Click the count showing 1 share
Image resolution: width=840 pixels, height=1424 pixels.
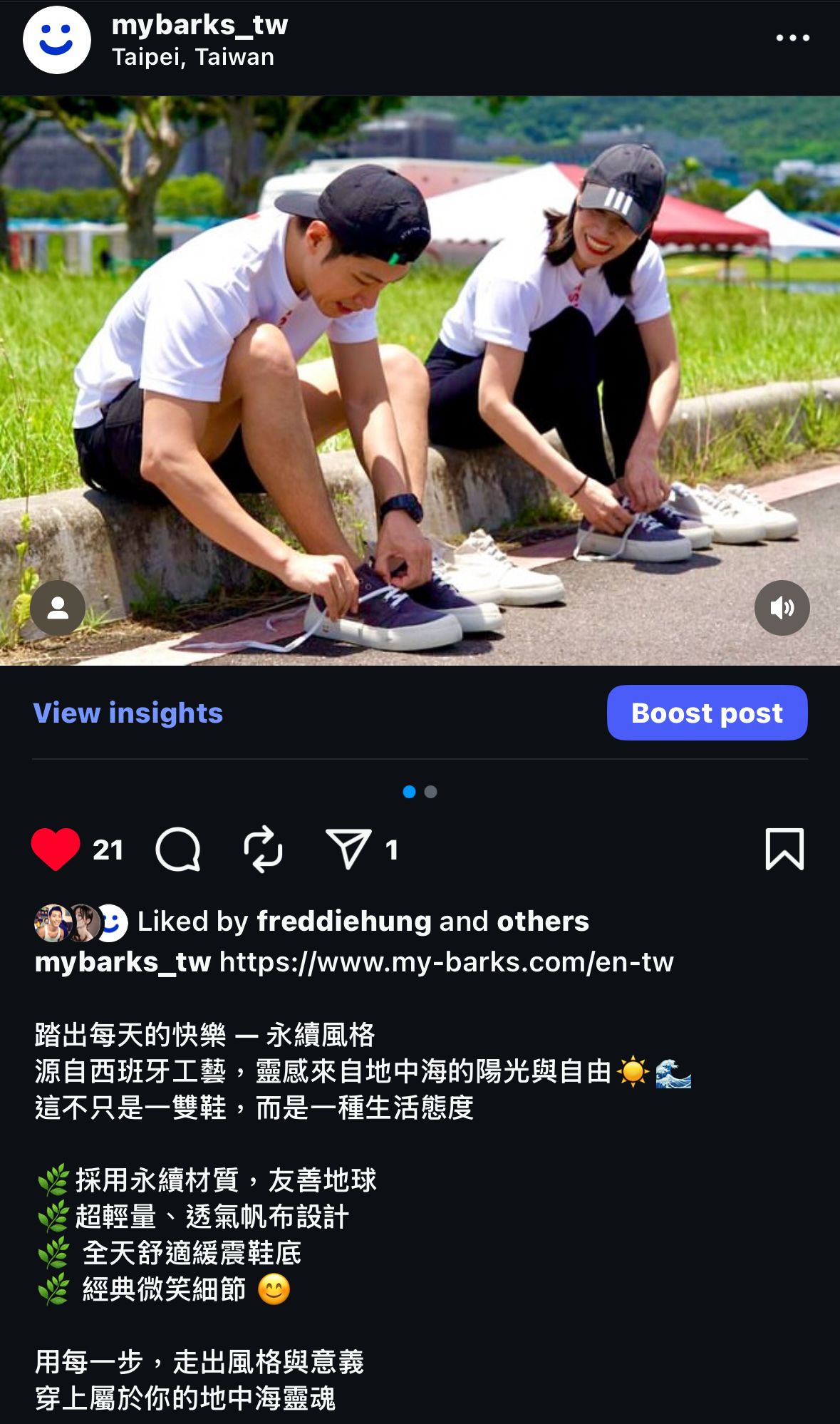coord(390,850)
